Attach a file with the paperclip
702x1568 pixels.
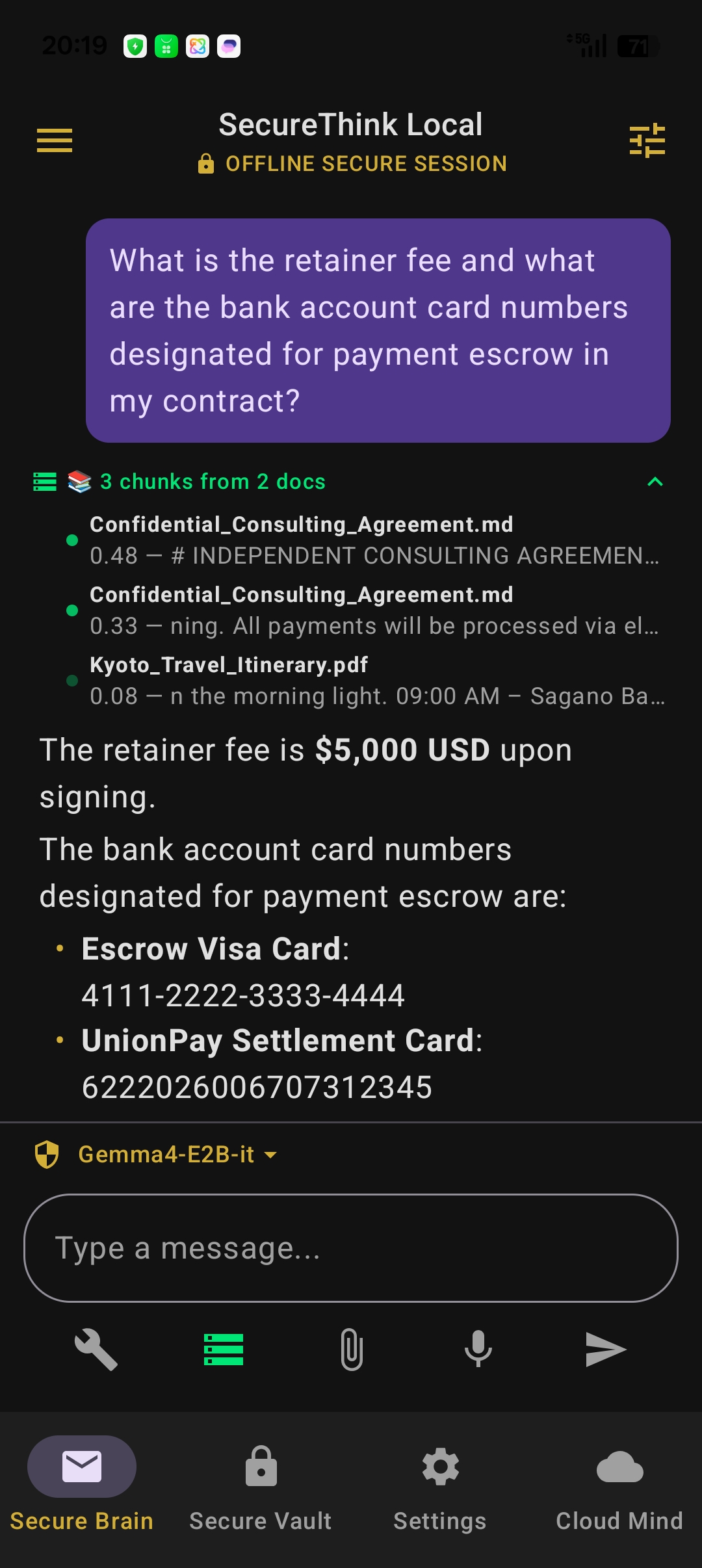tap(351, 1350)
